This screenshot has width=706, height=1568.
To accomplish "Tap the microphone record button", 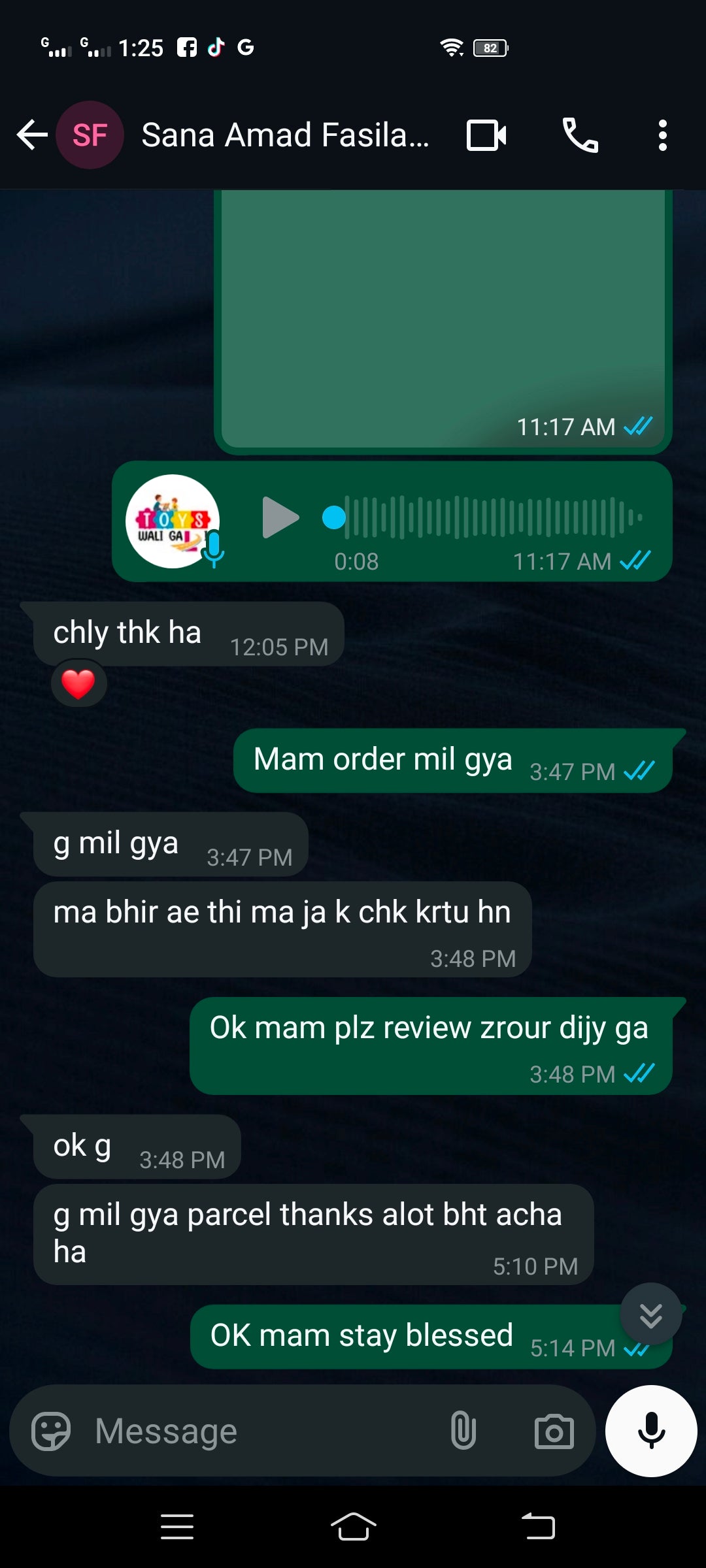I will (651, 1431).
